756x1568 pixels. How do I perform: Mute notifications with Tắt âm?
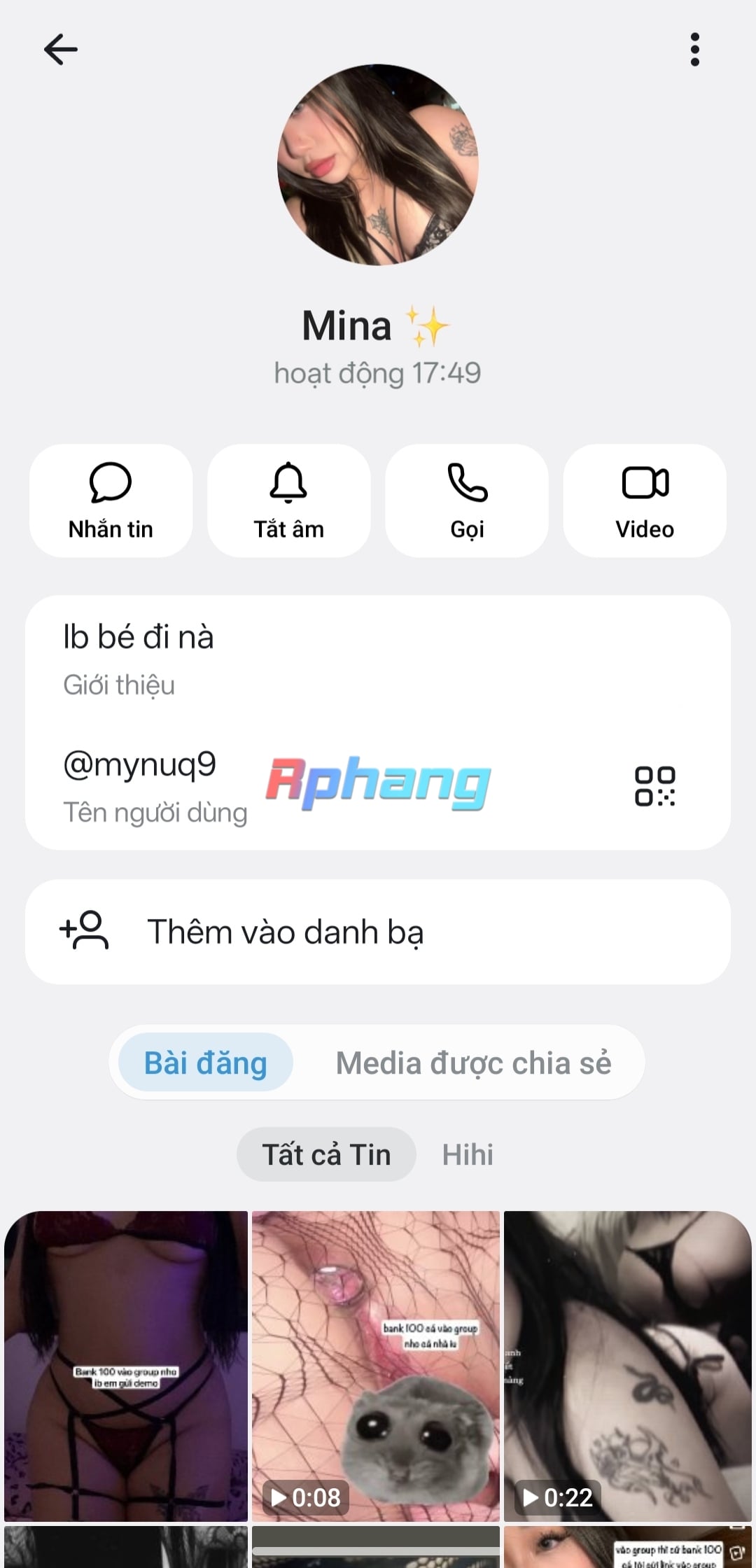288,500
